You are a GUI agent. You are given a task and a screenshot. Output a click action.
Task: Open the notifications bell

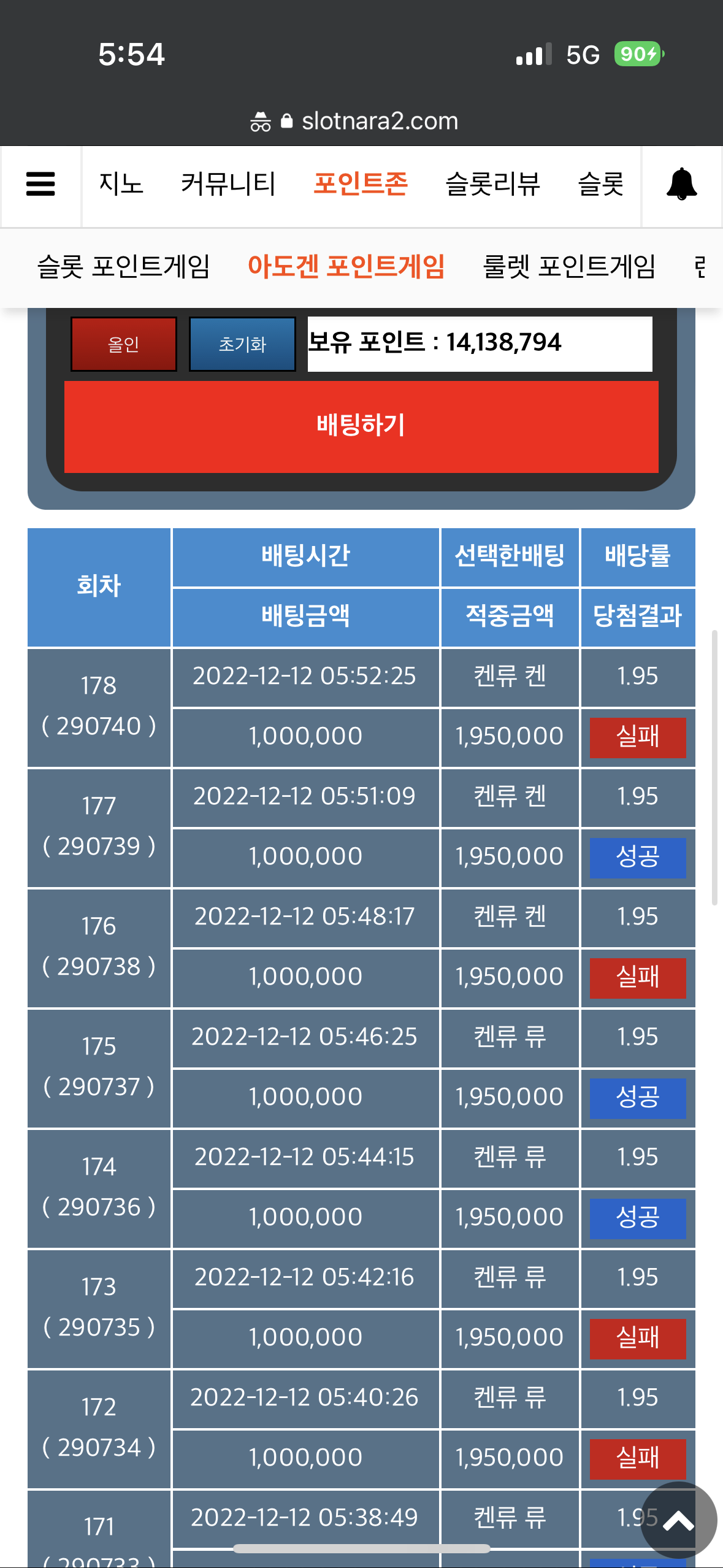pos(681,184)
